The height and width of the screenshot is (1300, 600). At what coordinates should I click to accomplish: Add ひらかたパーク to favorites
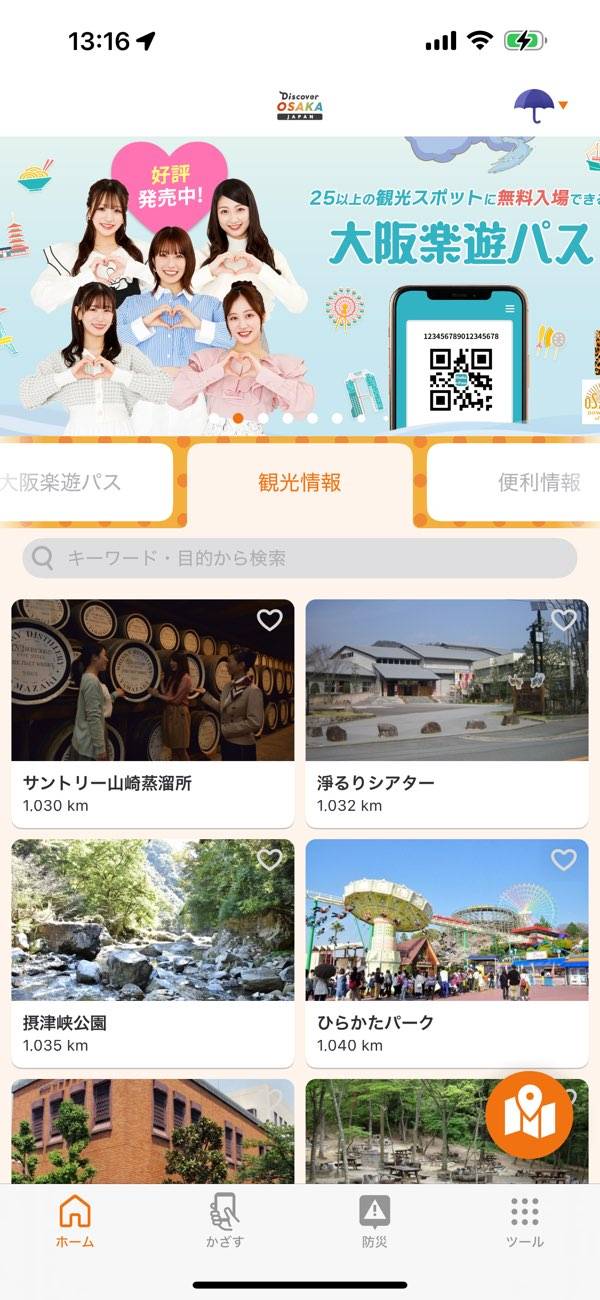point(564,860)
